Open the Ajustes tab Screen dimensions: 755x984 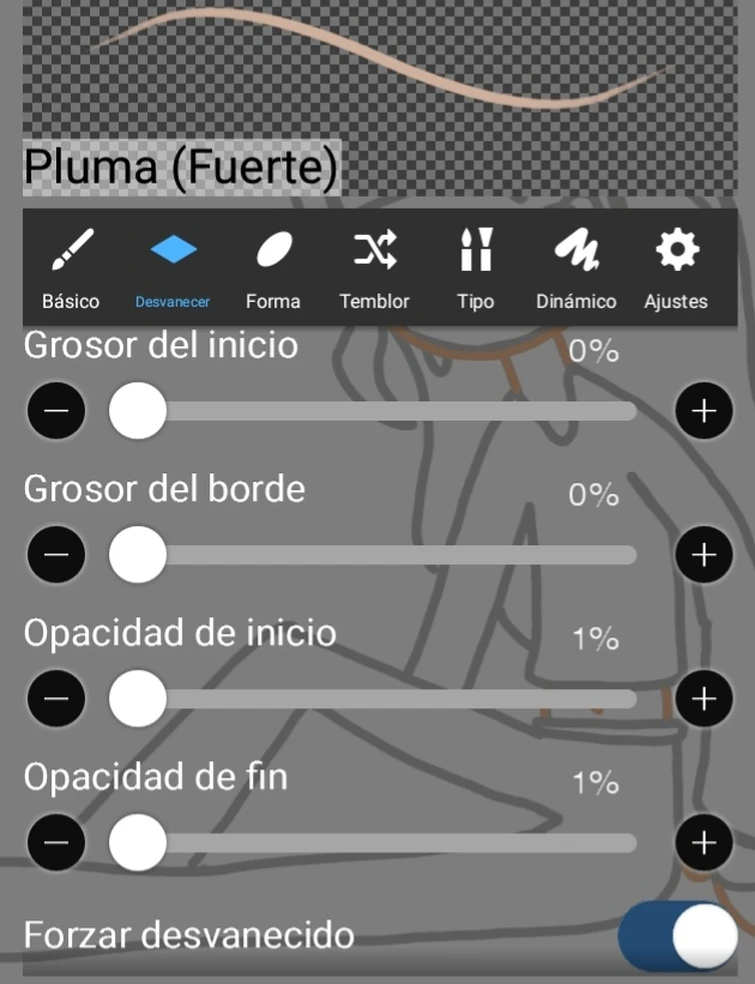pos(676,267)
